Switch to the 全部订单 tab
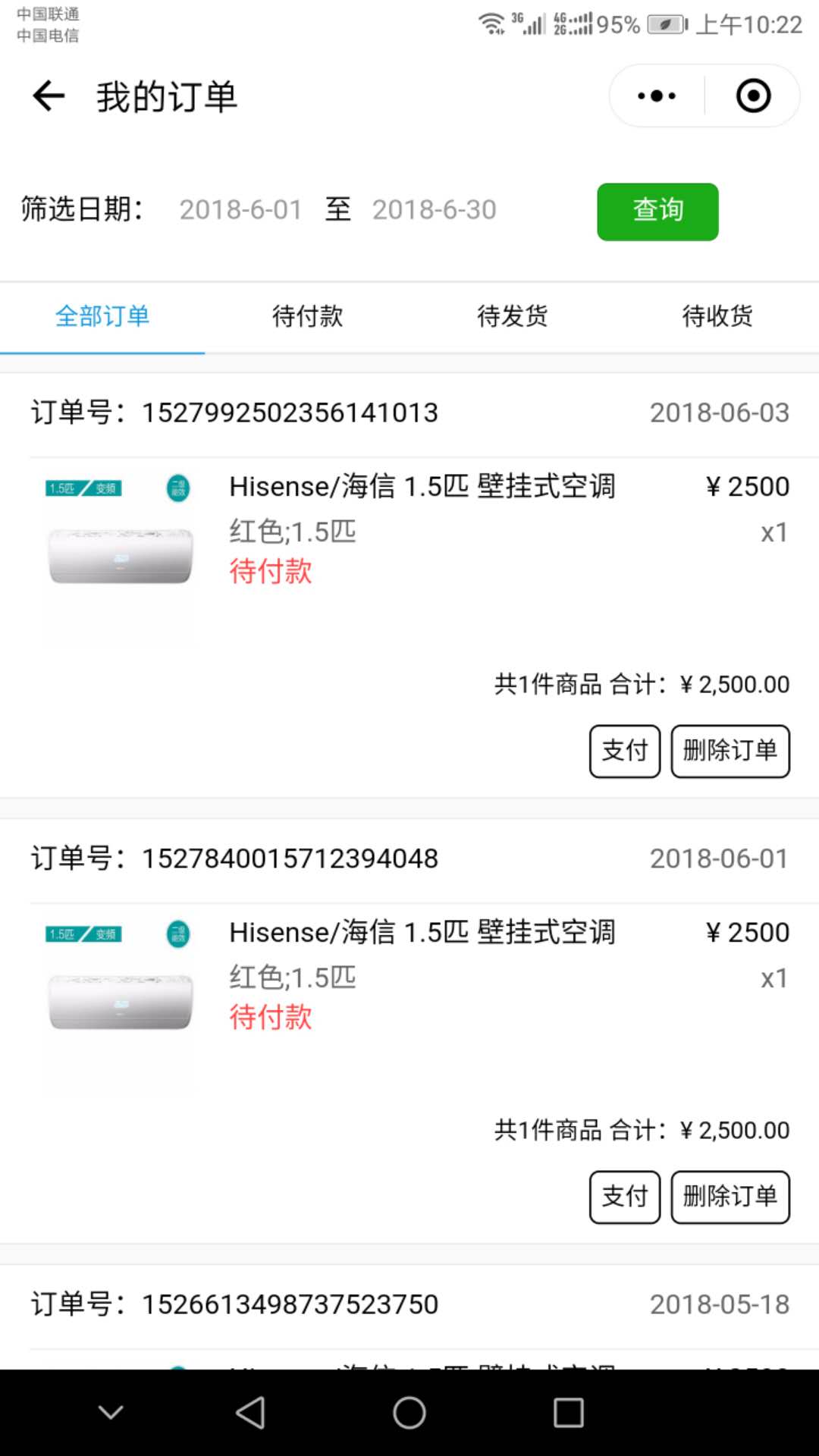Image resolution: width=819 pixels, height=1456 pixels. click(102, 316)
